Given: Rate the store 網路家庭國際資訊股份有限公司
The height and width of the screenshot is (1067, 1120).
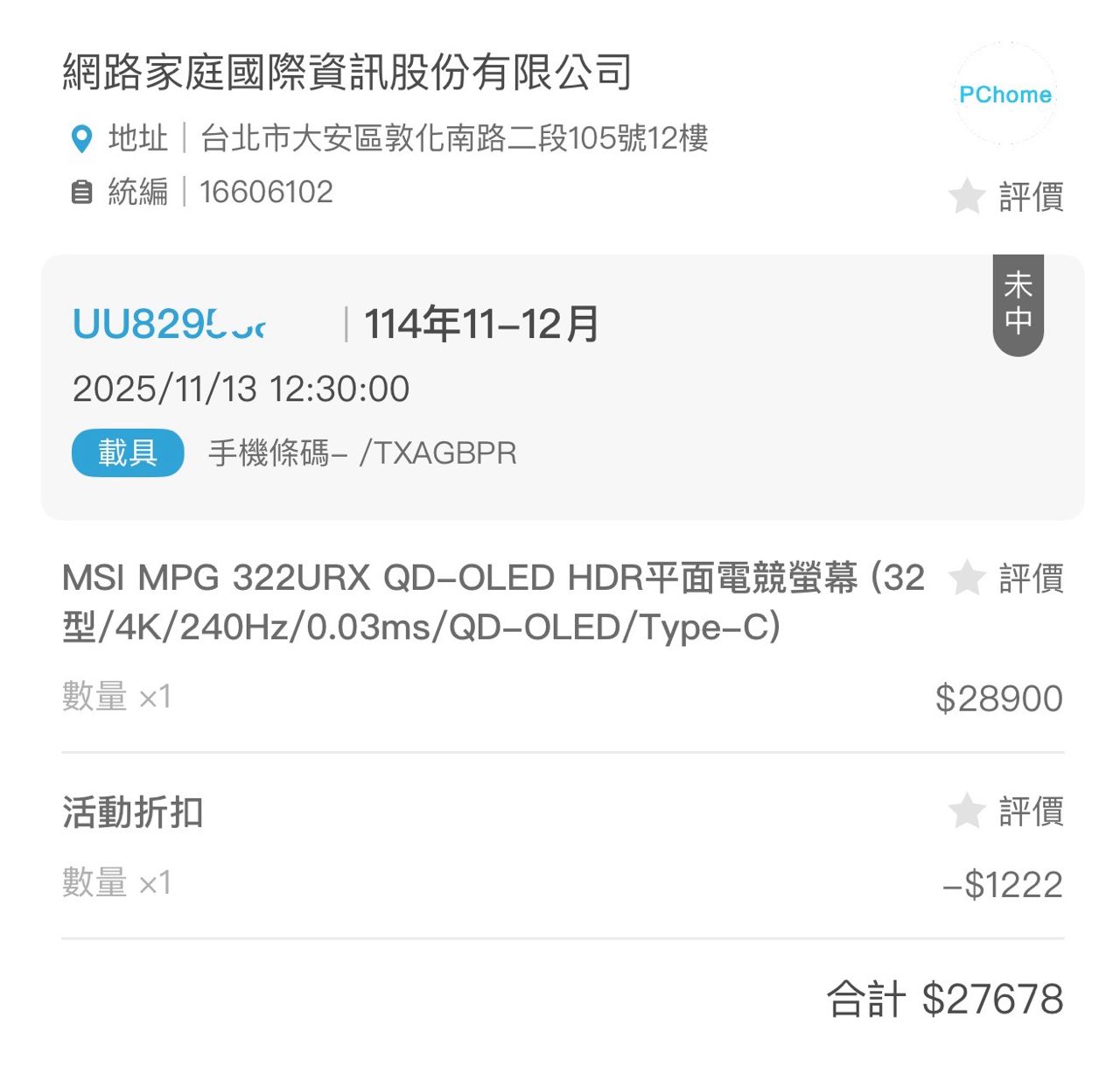Looking at the screenshot, I should 1006,197.
